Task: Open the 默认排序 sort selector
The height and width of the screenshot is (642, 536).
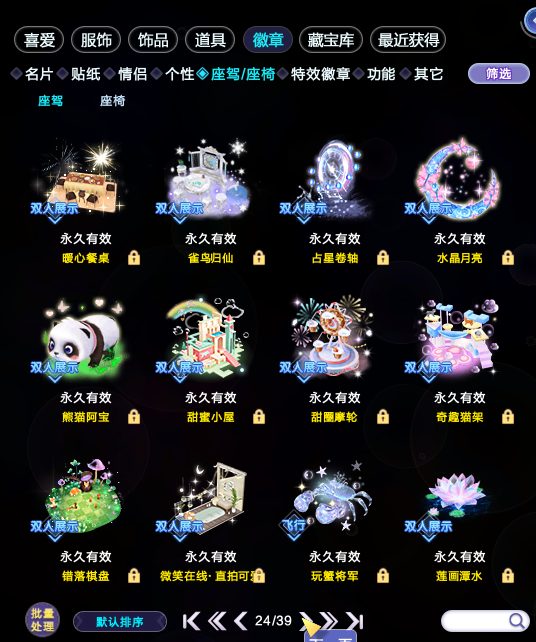Action: 120,622
